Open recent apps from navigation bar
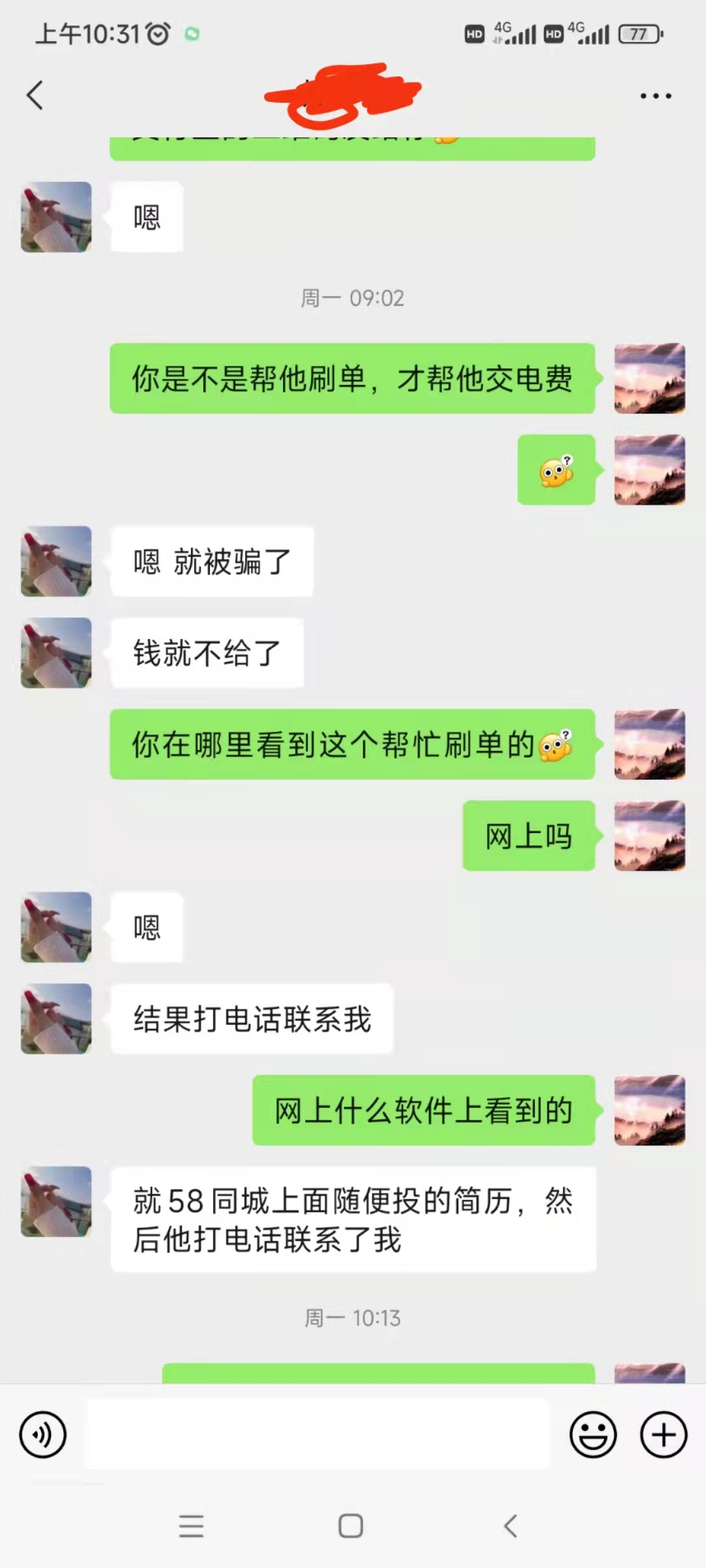This screenshot has height=1568, width=706. coord(191,1526)
